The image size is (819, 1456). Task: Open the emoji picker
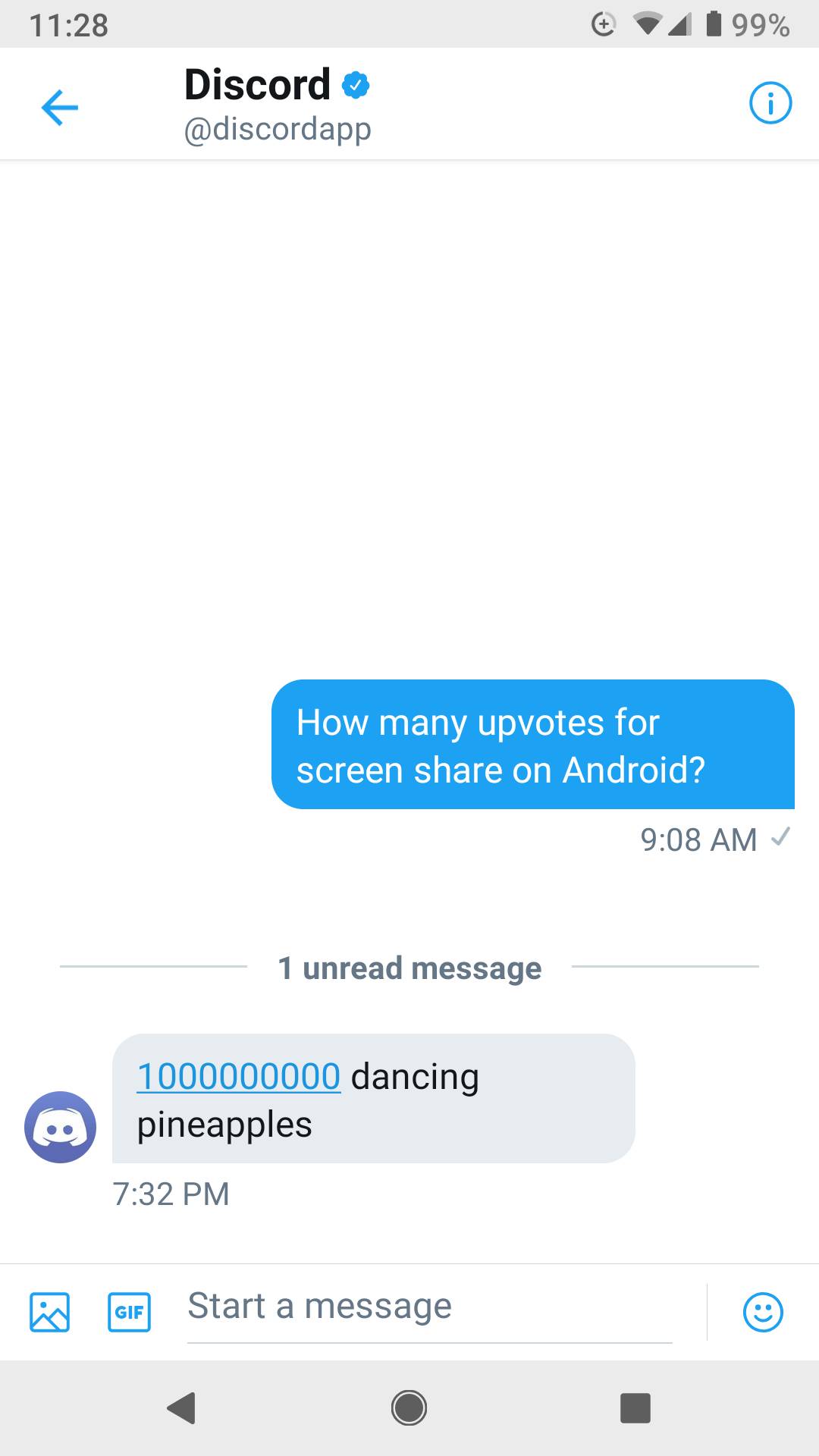[763, 1312]
